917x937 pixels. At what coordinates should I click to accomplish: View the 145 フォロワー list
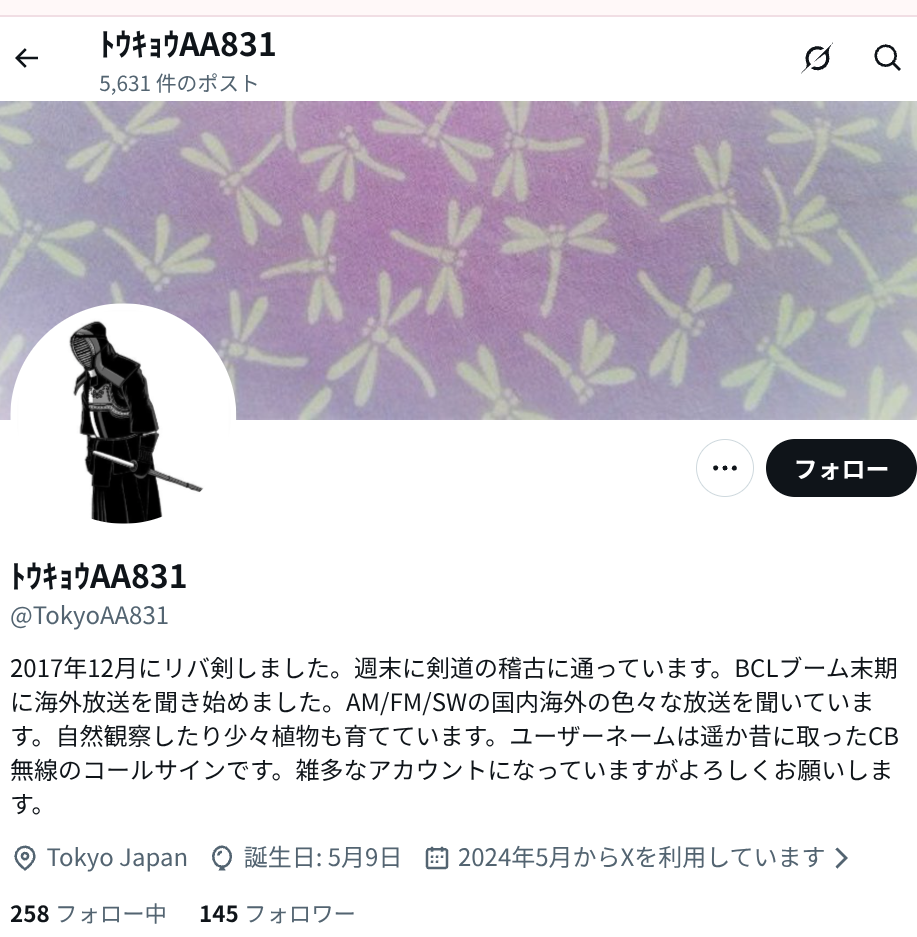point(277,913)
